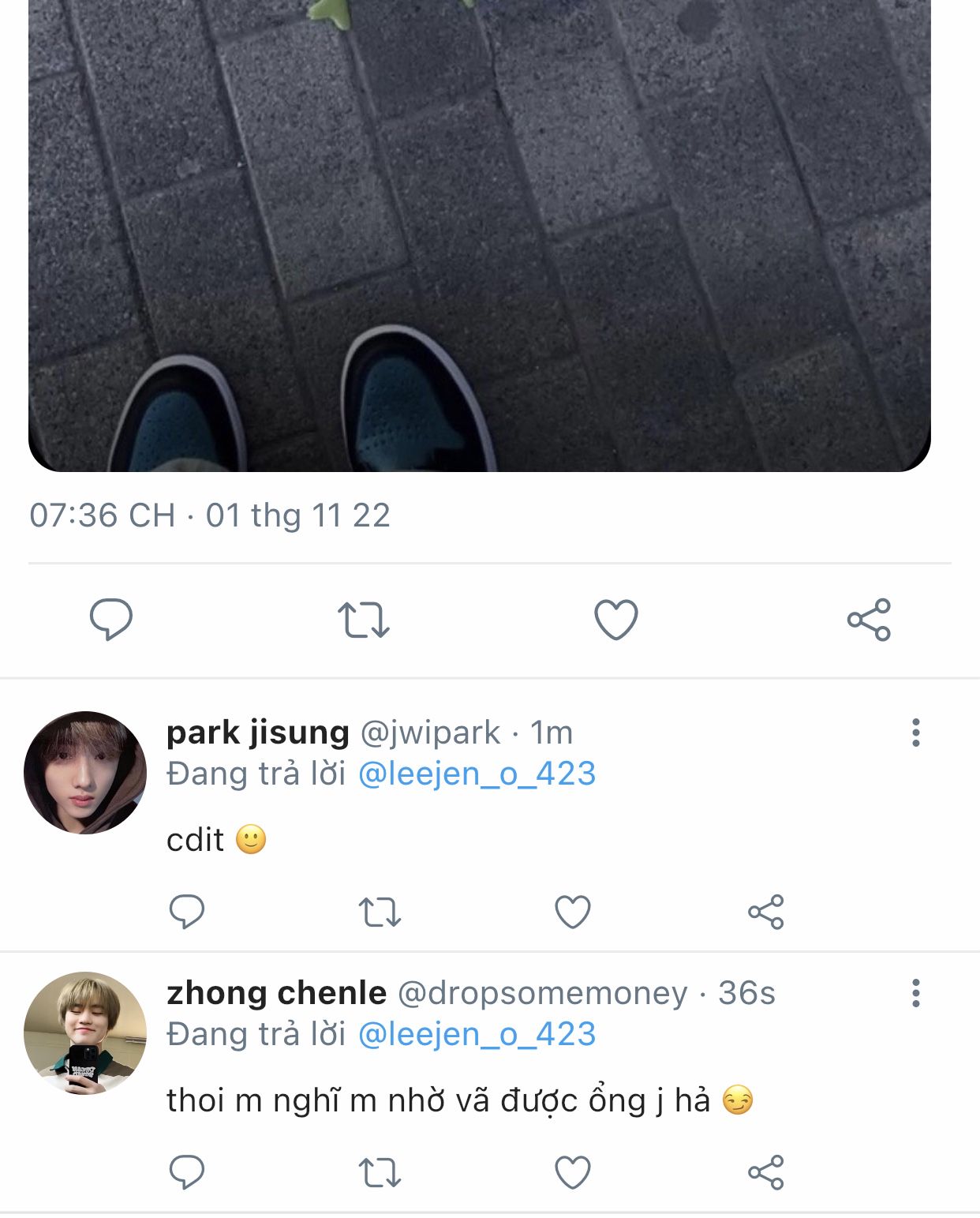Open @leejen_o_423 mention in zhong chenle's reply
The image size is (980, 1218).
coord(477,1034)
